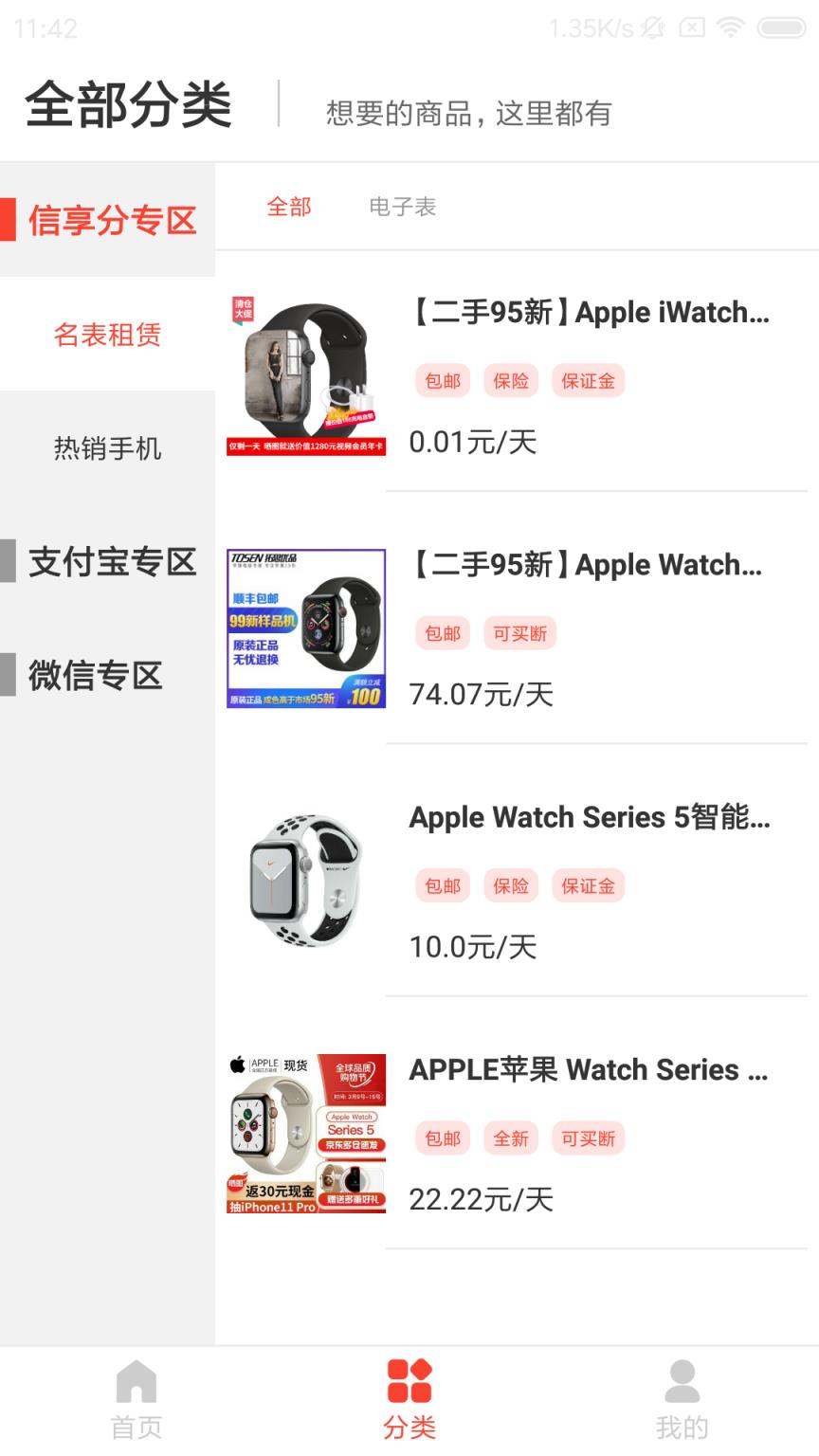Switch to the 电子表 tab
Image resolution: width=819 pixels, height=1456 pixels.
tap(403, 207)
